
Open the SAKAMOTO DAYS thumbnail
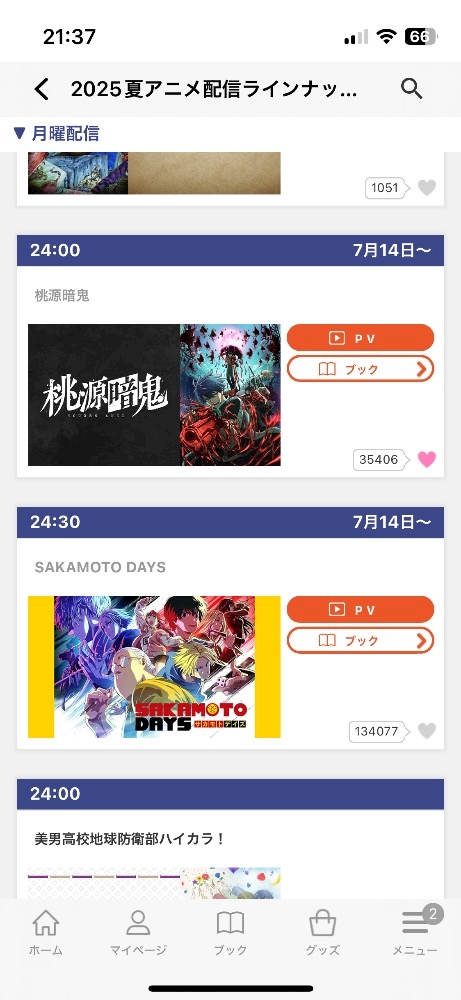tap(154, 666)
